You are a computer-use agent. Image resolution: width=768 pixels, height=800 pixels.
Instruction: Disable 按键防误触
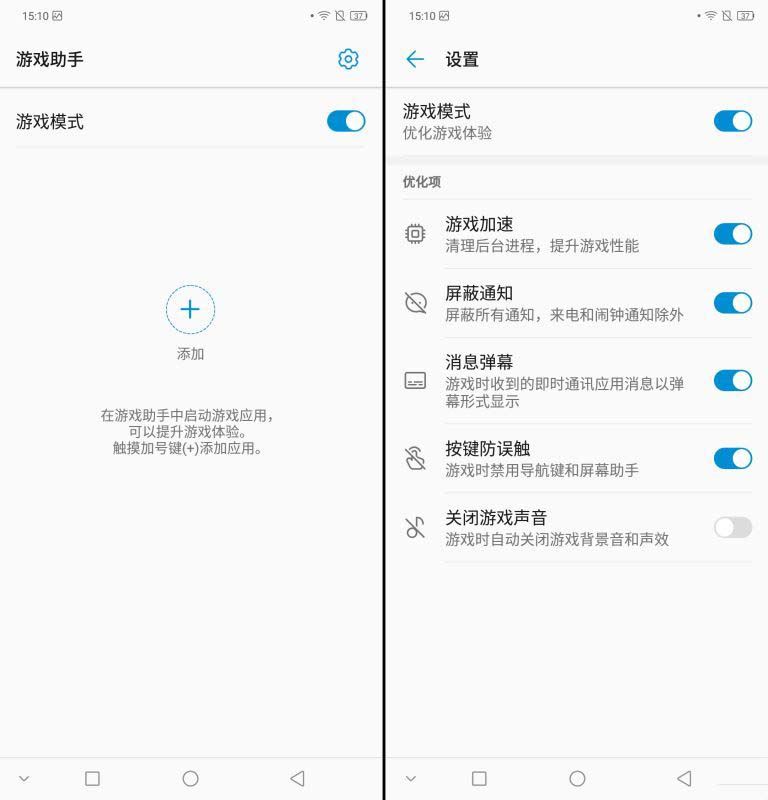(x=732, y=458)
